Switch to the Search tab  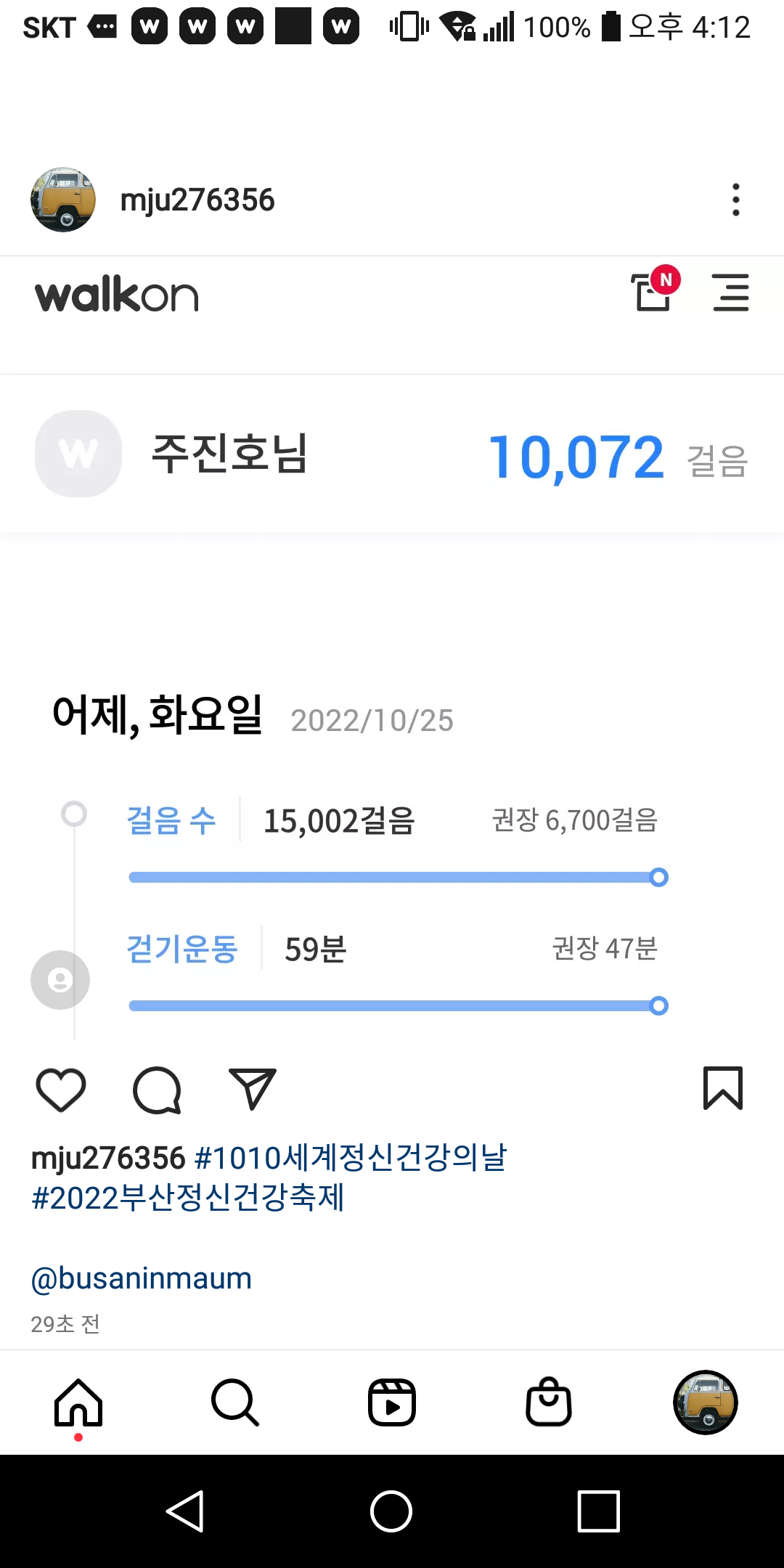pos(235,1402)
